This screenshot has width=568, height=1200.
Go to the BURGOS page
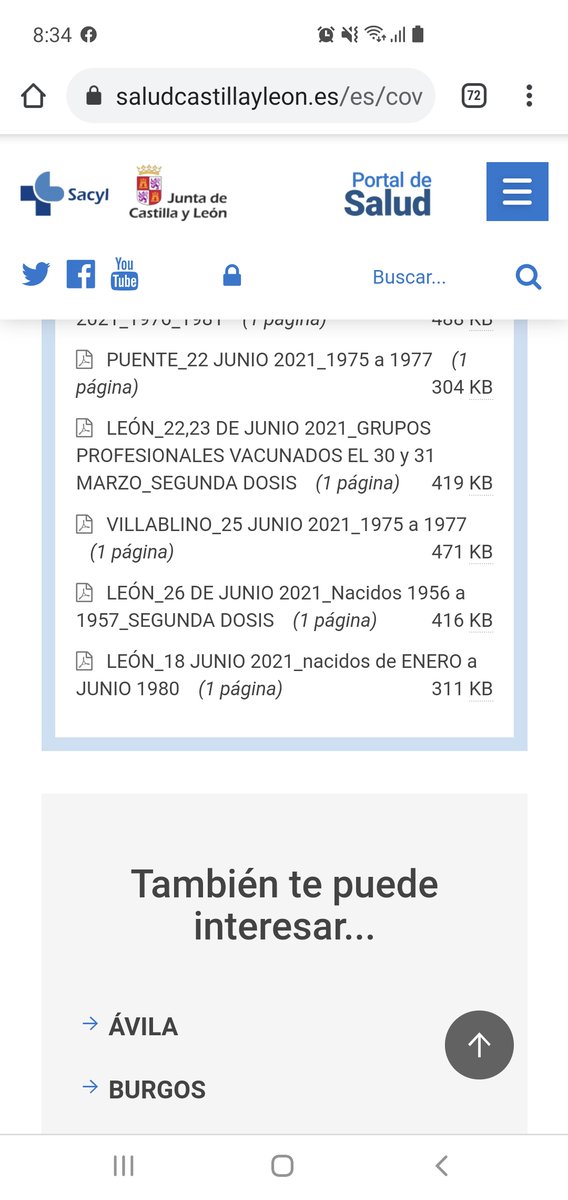click(x=157, y=1090)
